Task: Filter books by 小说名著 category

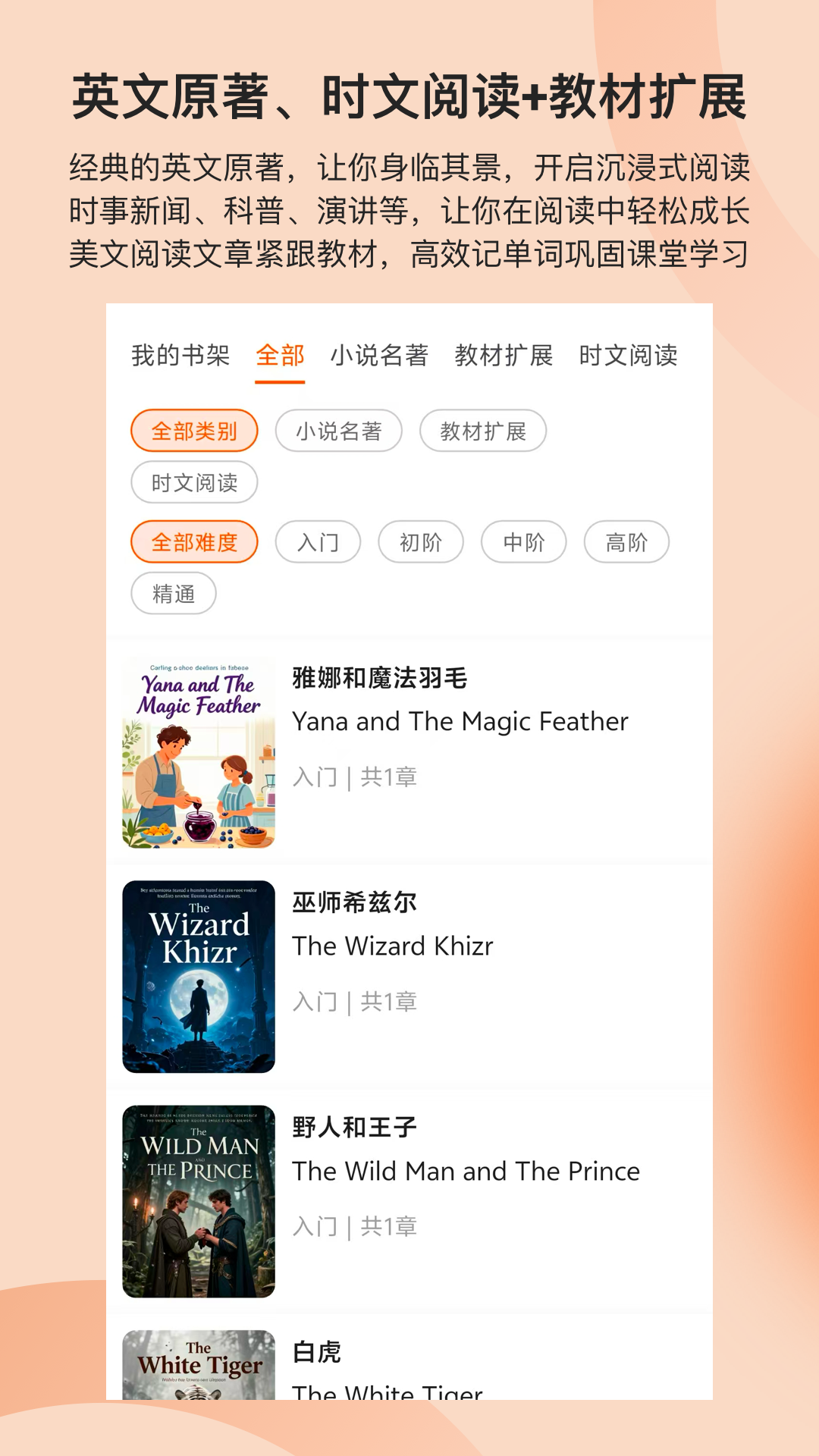Action: [339, 429]
